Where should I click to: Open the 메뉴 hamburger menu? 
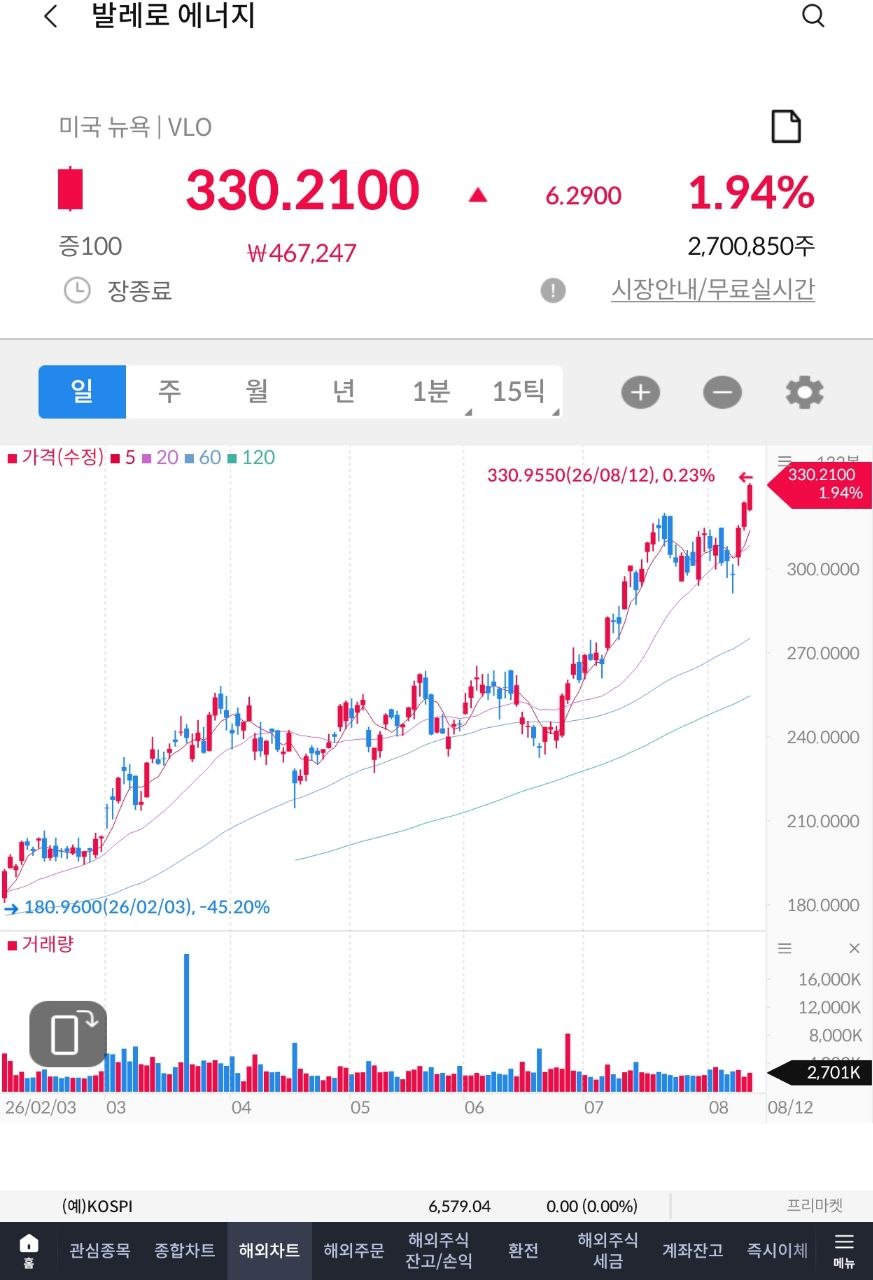coord(844,1250)
